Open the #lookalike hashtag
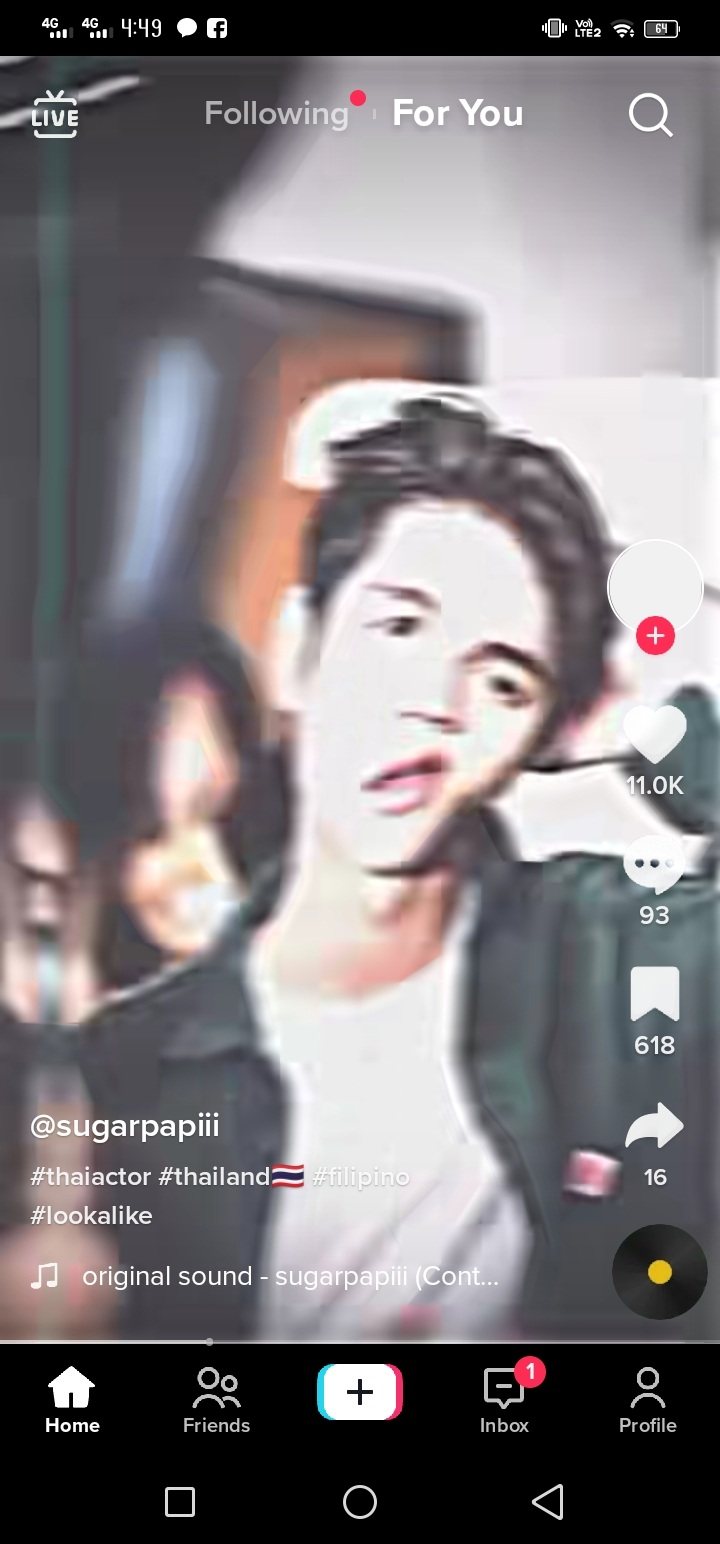Screen dimensions: 720x1544 click(x=91, y=1216)
